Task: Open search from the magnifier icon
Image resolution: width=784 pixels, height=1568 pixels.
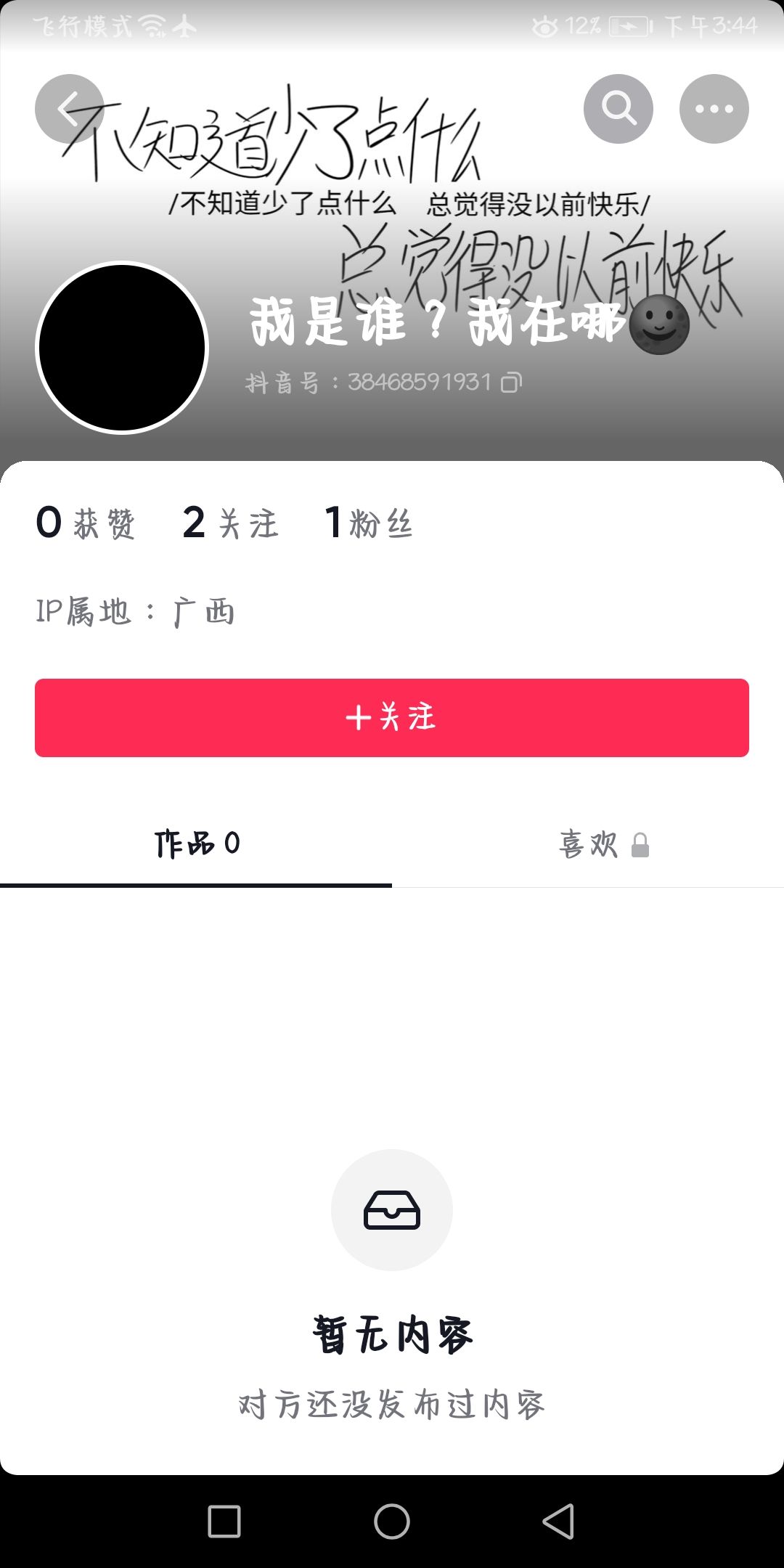Action: (618, 109)
